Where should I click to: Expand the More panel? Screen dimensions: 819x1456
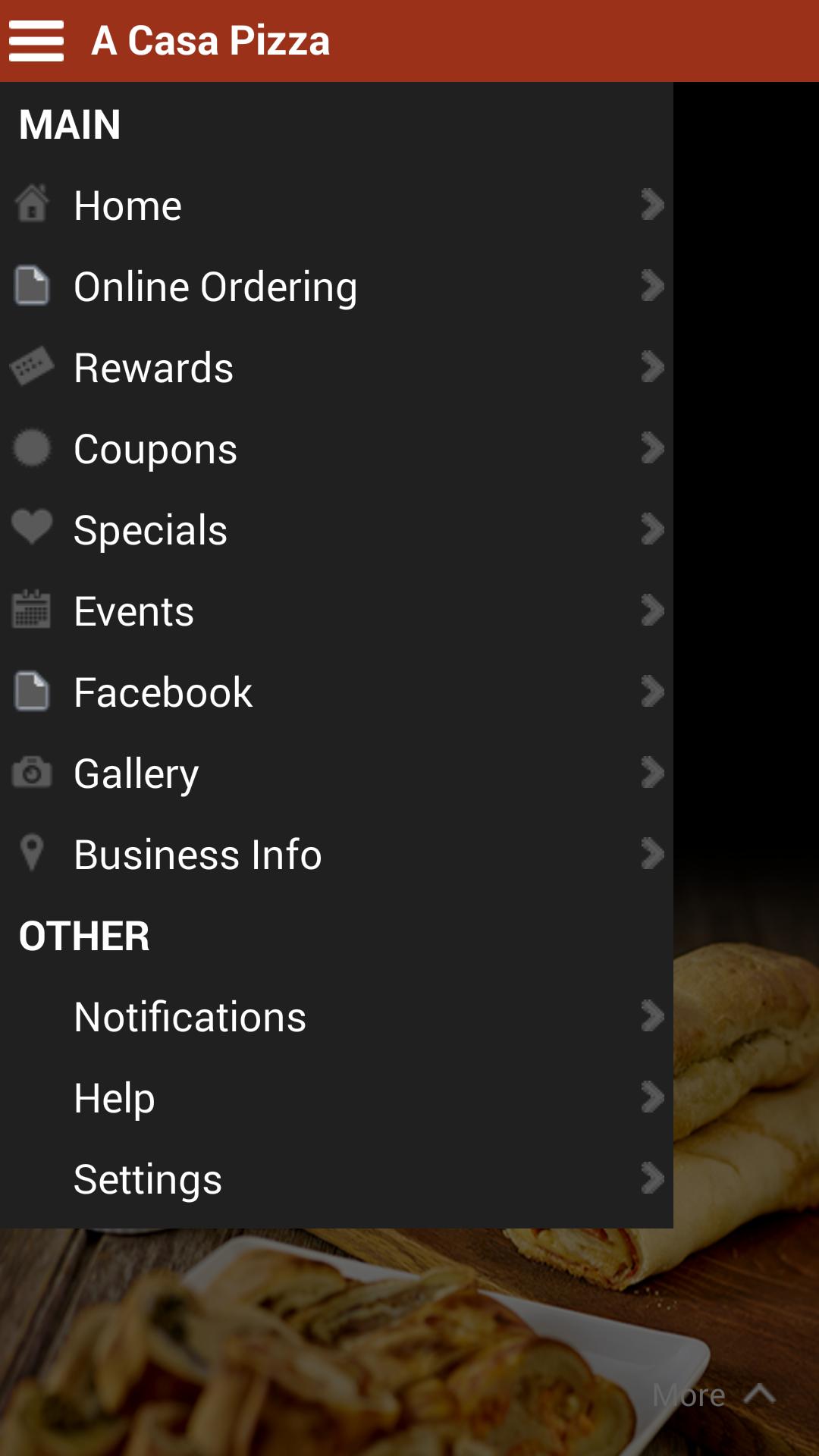pos(713,1395)
